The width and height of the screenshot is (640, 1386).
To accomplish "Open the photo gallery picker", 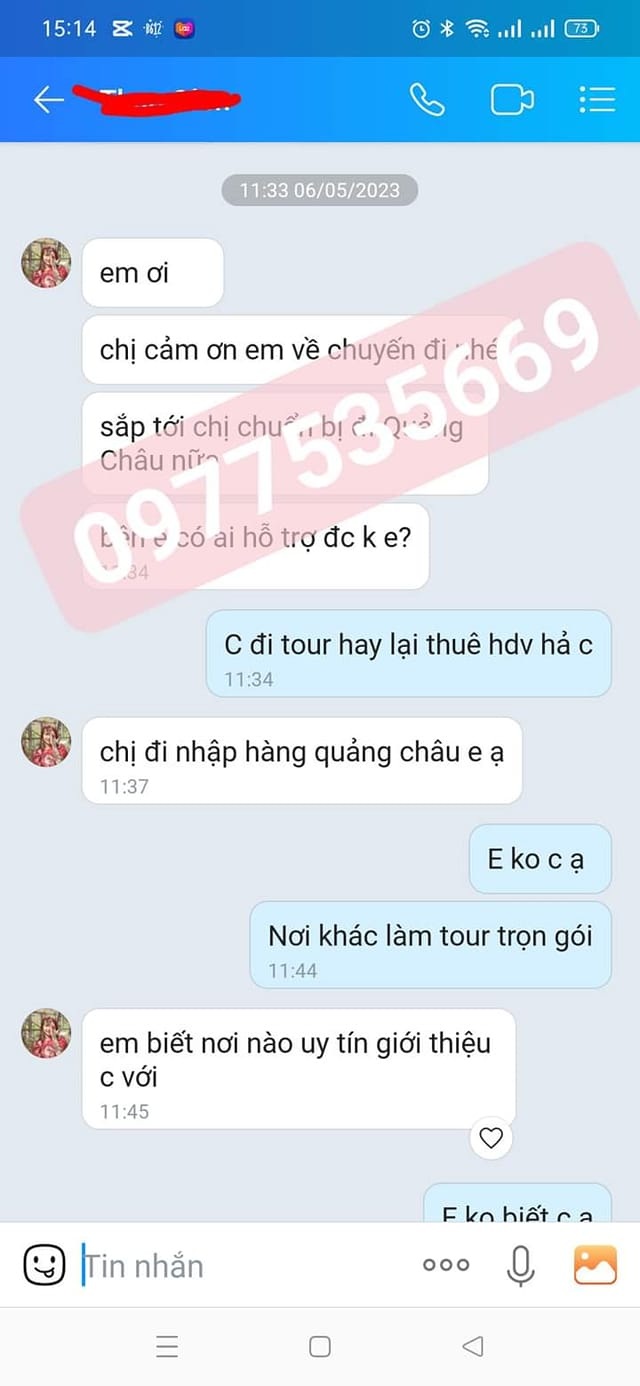I will 595,1265.
